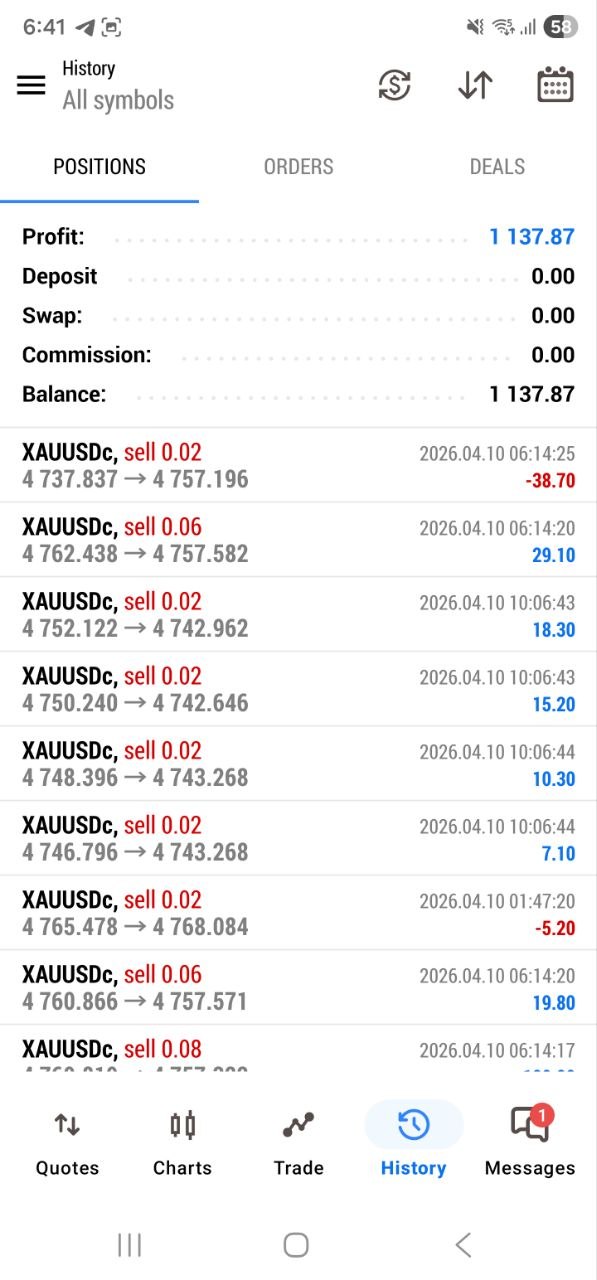Open the sell 0.06 position with 19.80 profit
The width and height of the screenshot is (597, 1280).
298,987
